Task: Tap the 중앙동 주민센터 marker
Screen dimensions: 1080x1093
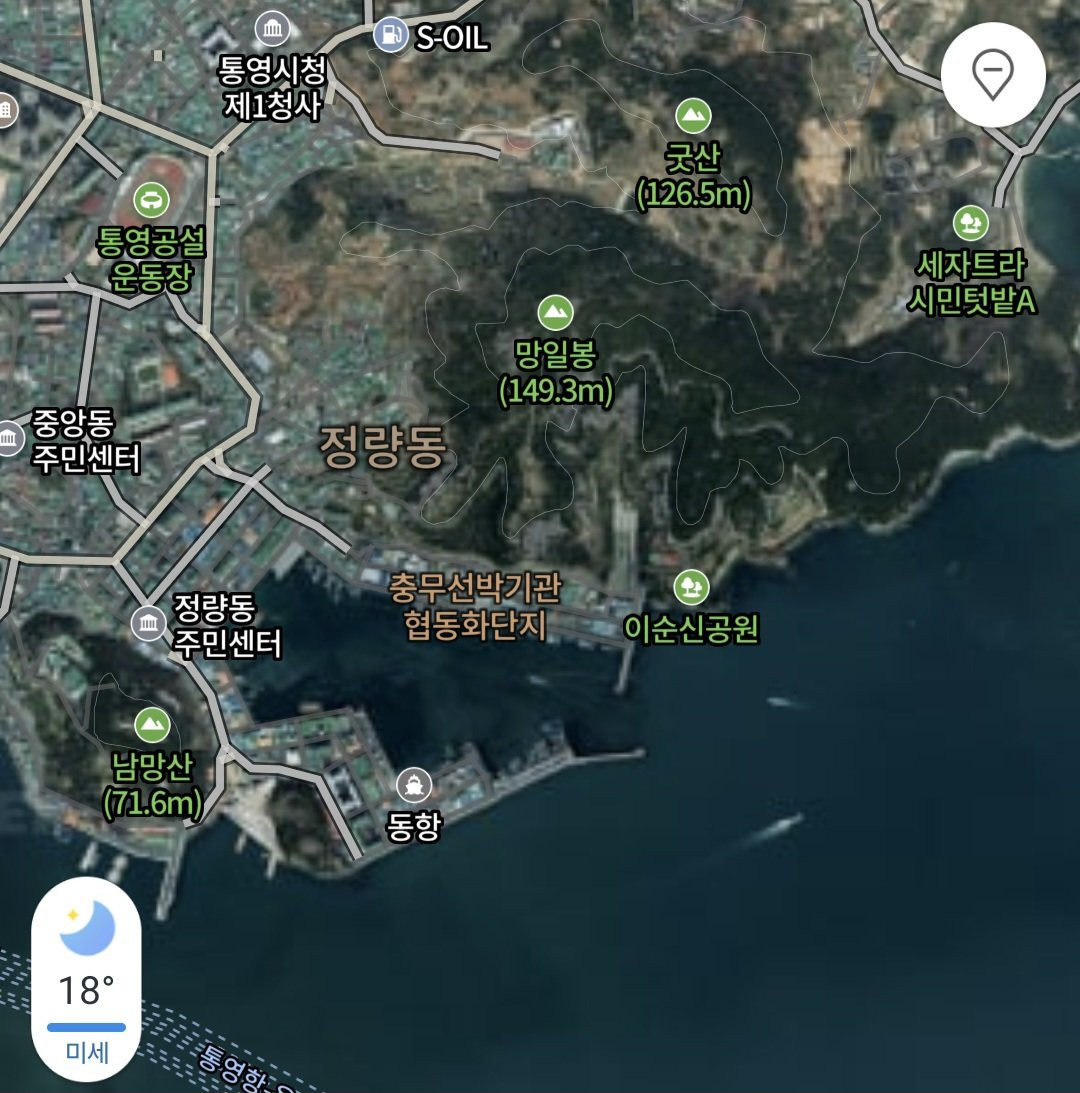Action: (x=10, y=437)
